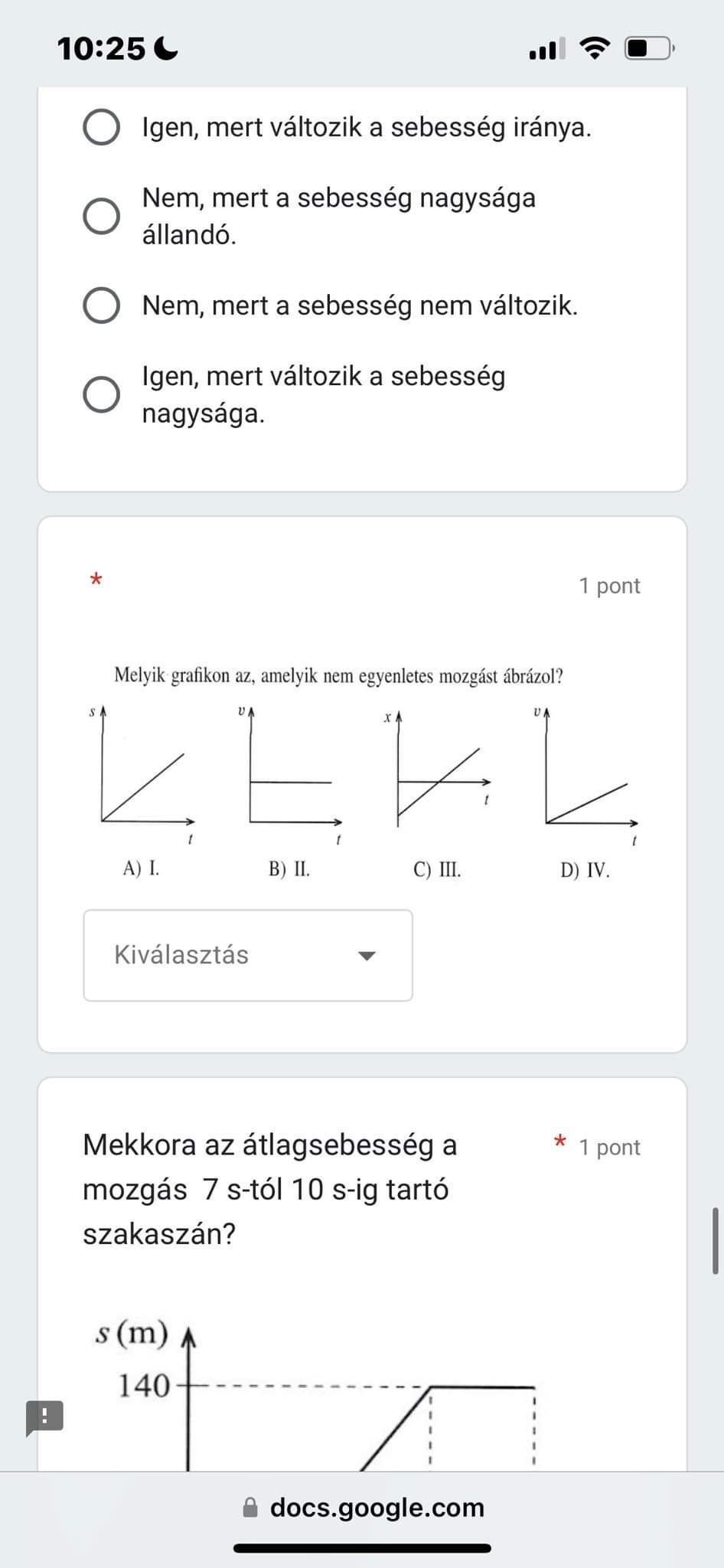Expand the Kiválasztás dropdown
This screenshot has width=724, height=1568.
pyautogui.click(x=247, y=955)
